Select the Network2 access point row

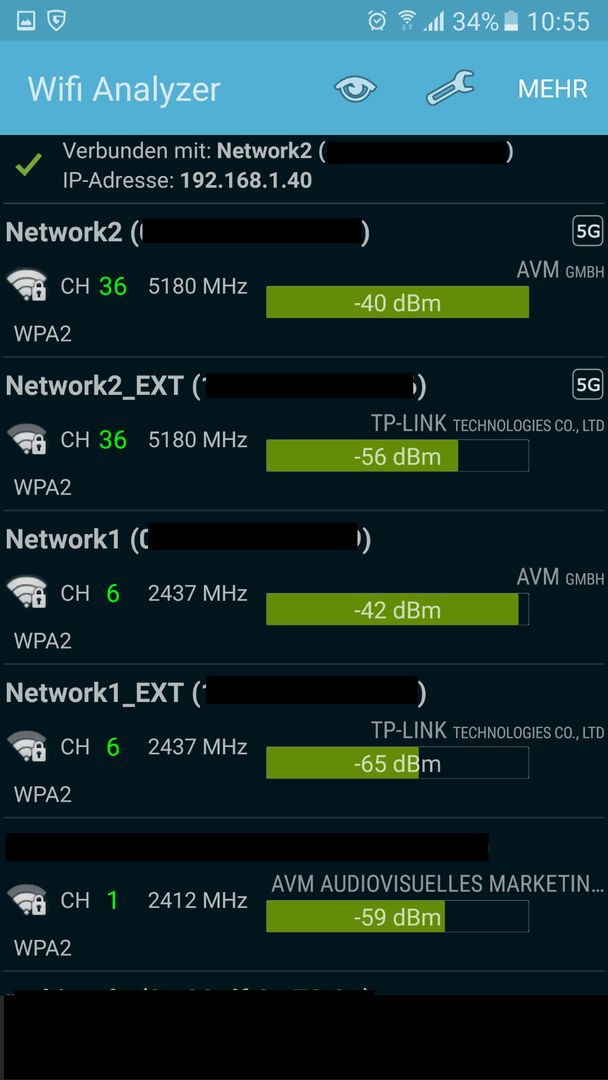click(304, 280)
